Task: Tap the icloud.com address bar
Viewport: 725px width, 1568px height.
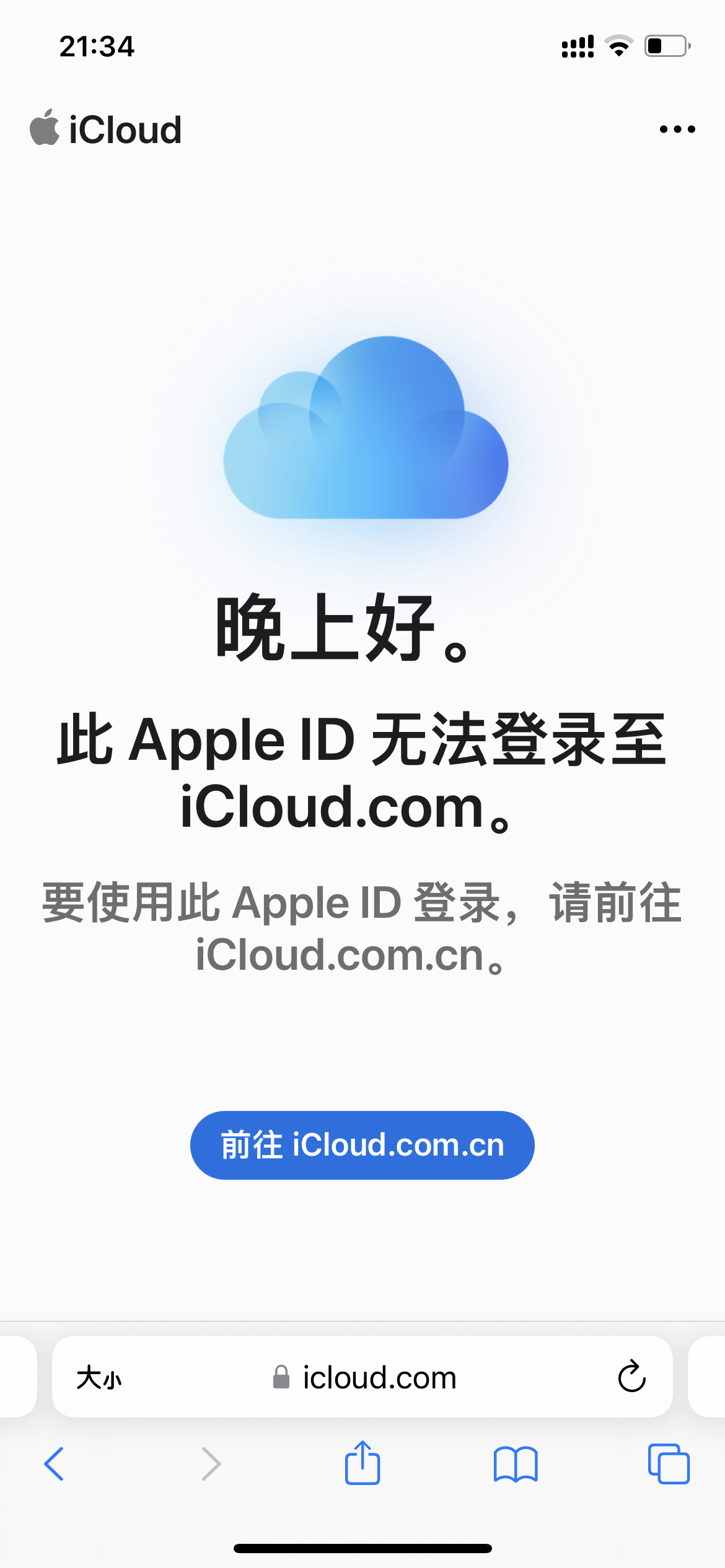Action: coord(364,1378)
